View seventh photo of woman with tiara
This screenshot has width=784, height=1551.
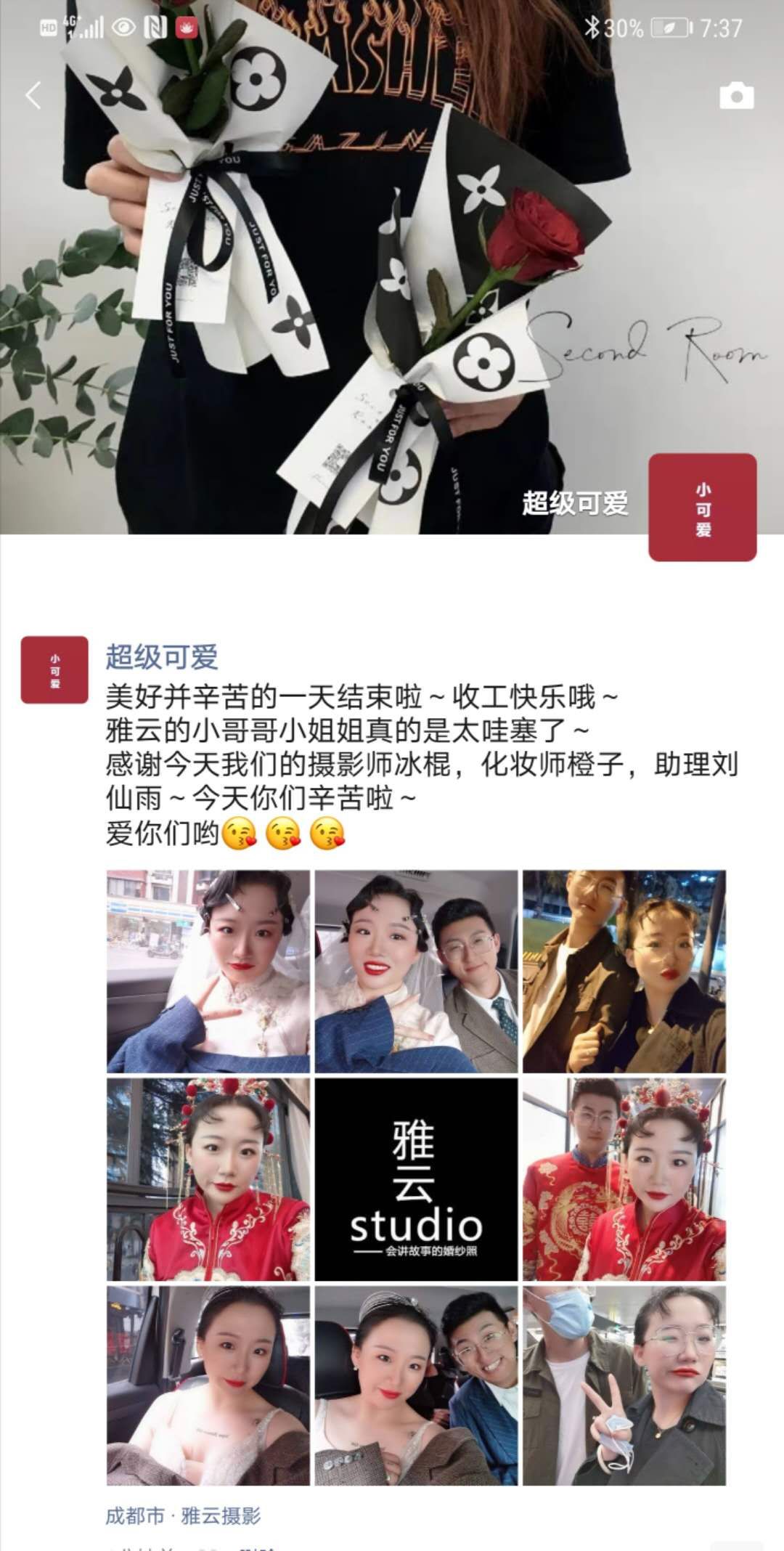click(208, 1385)
